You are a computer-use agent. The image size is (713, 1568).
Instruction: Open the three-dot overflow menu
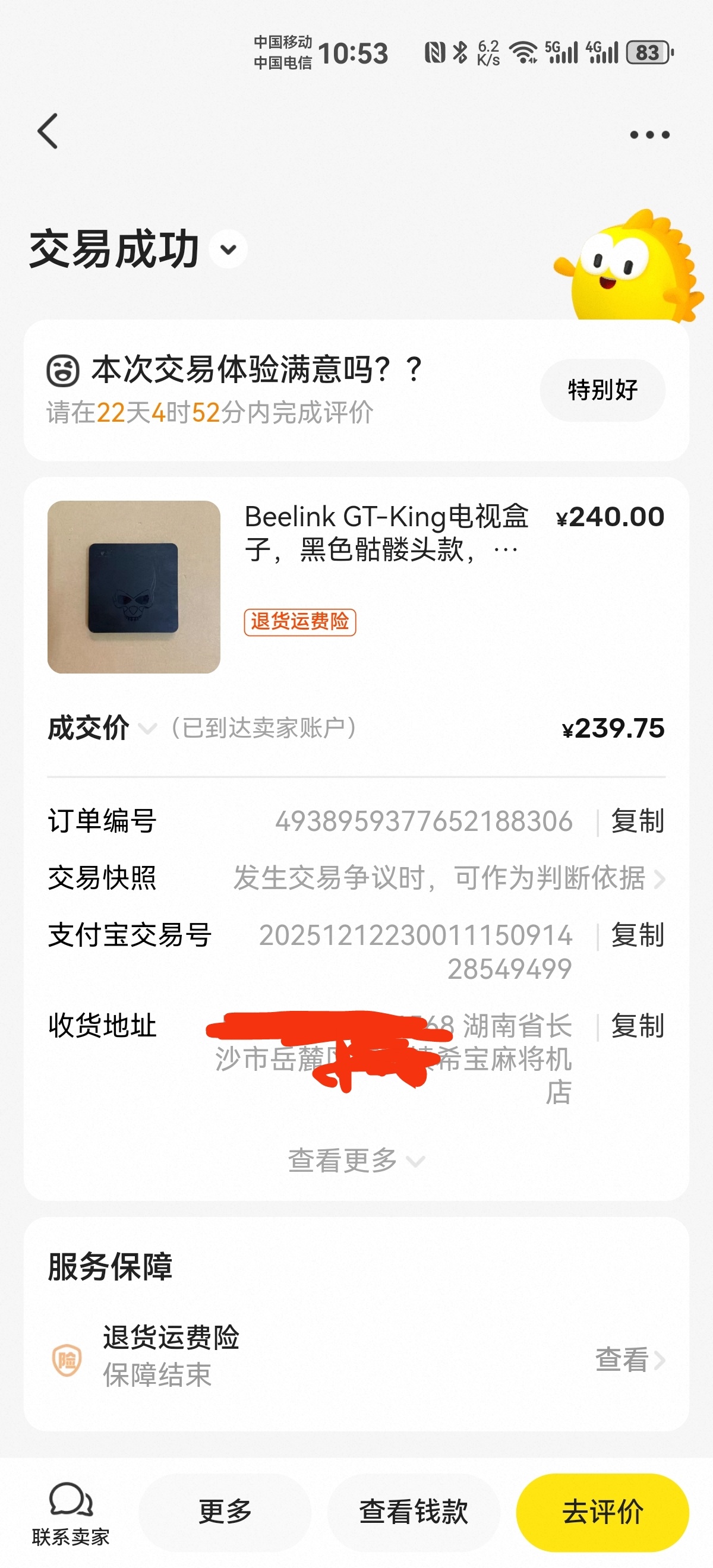[x=649, y=134]
